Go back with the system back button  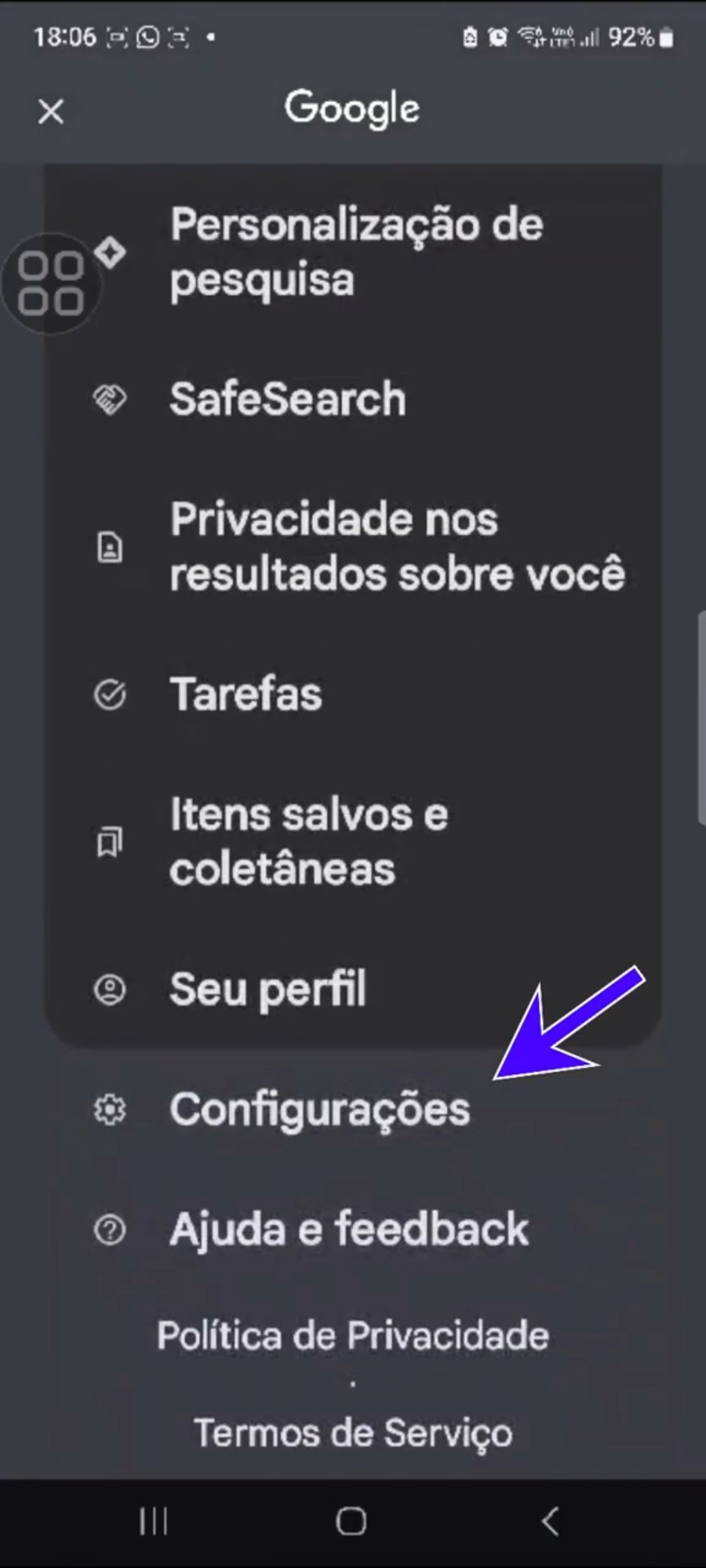tap(551, 1521)
